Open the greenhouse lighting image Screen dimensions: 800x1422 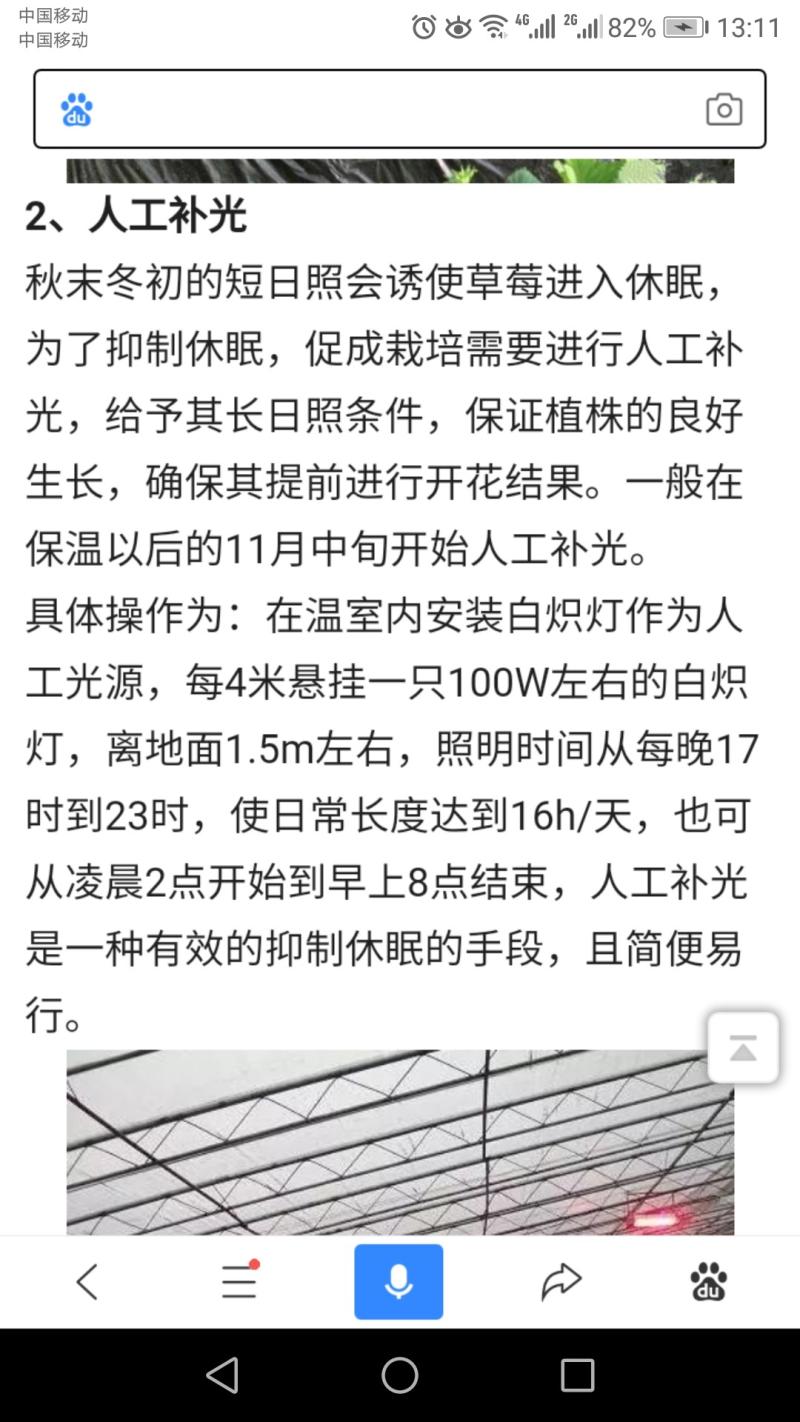tap(400, 1142)
